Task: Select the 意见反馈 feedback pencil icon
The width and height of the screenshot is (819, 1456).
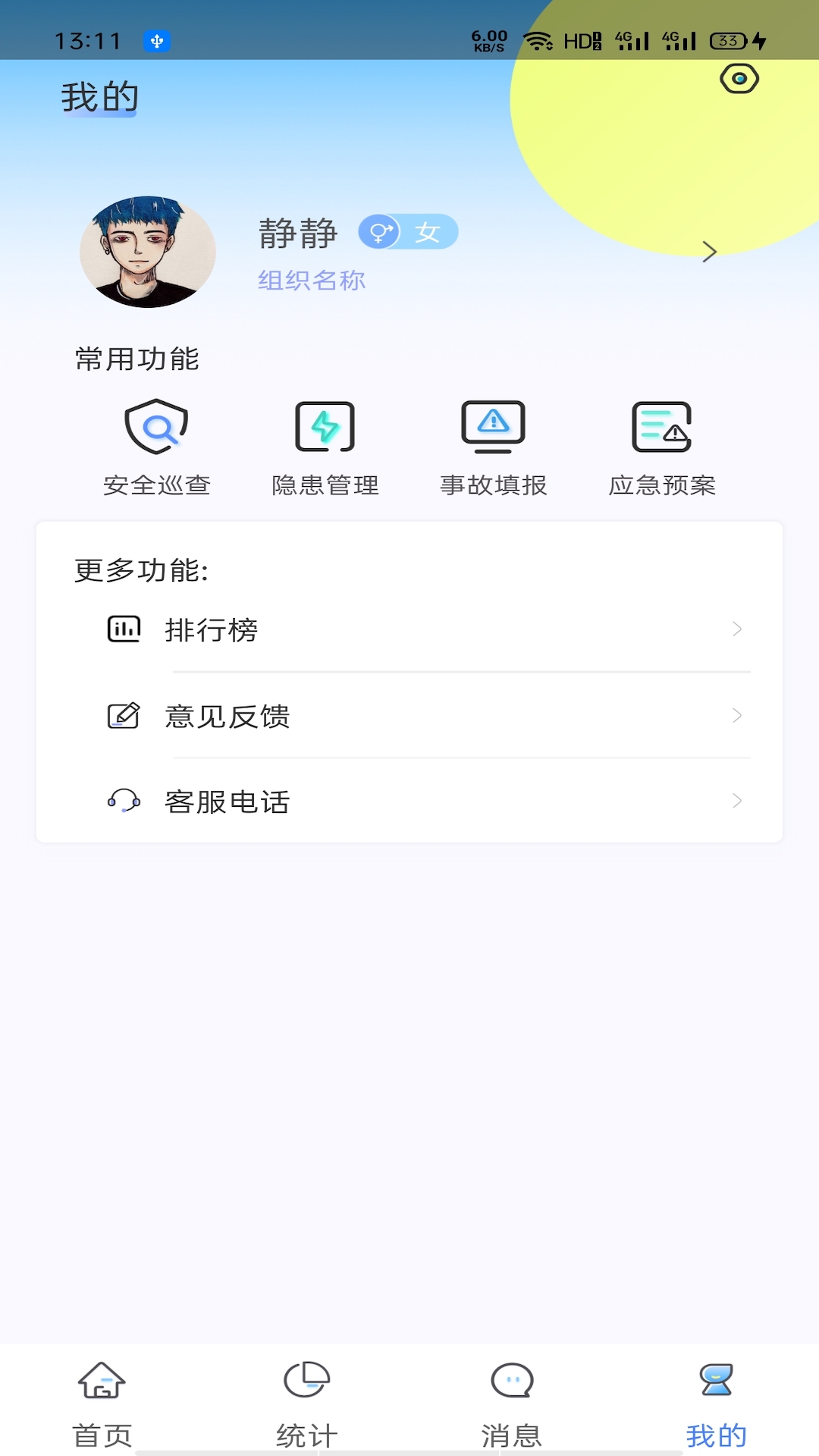Action: tap(123, 714)
